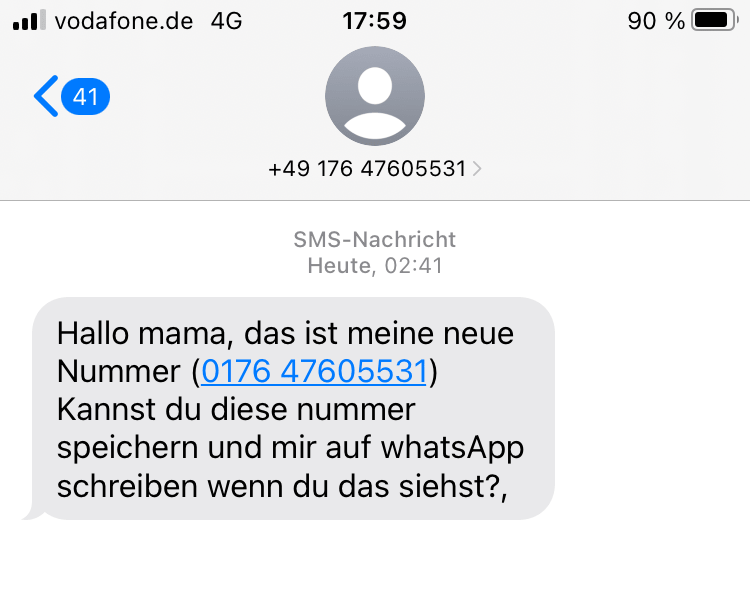Tap the linked number 0176 47605531
Image resolution: width=750 pixels, height=600 pixels.
tap(314, 371)
